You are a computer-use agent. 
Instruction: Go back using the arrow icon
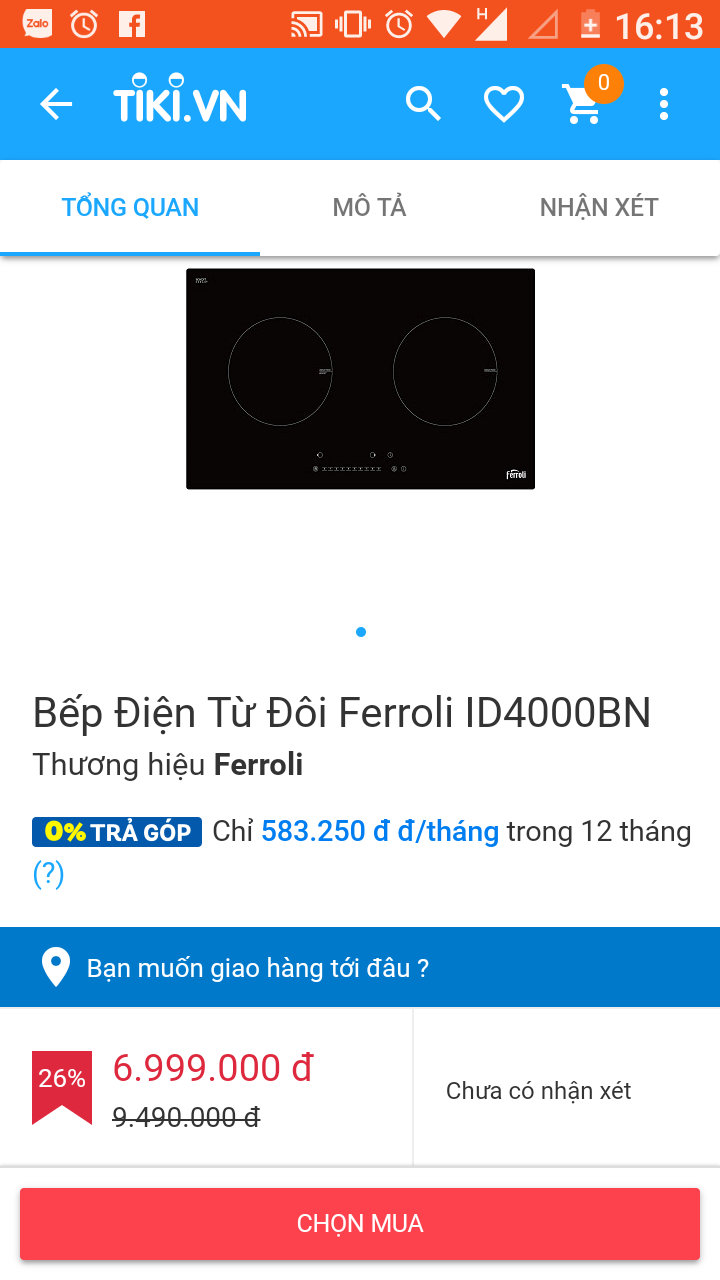coord(56,104)
